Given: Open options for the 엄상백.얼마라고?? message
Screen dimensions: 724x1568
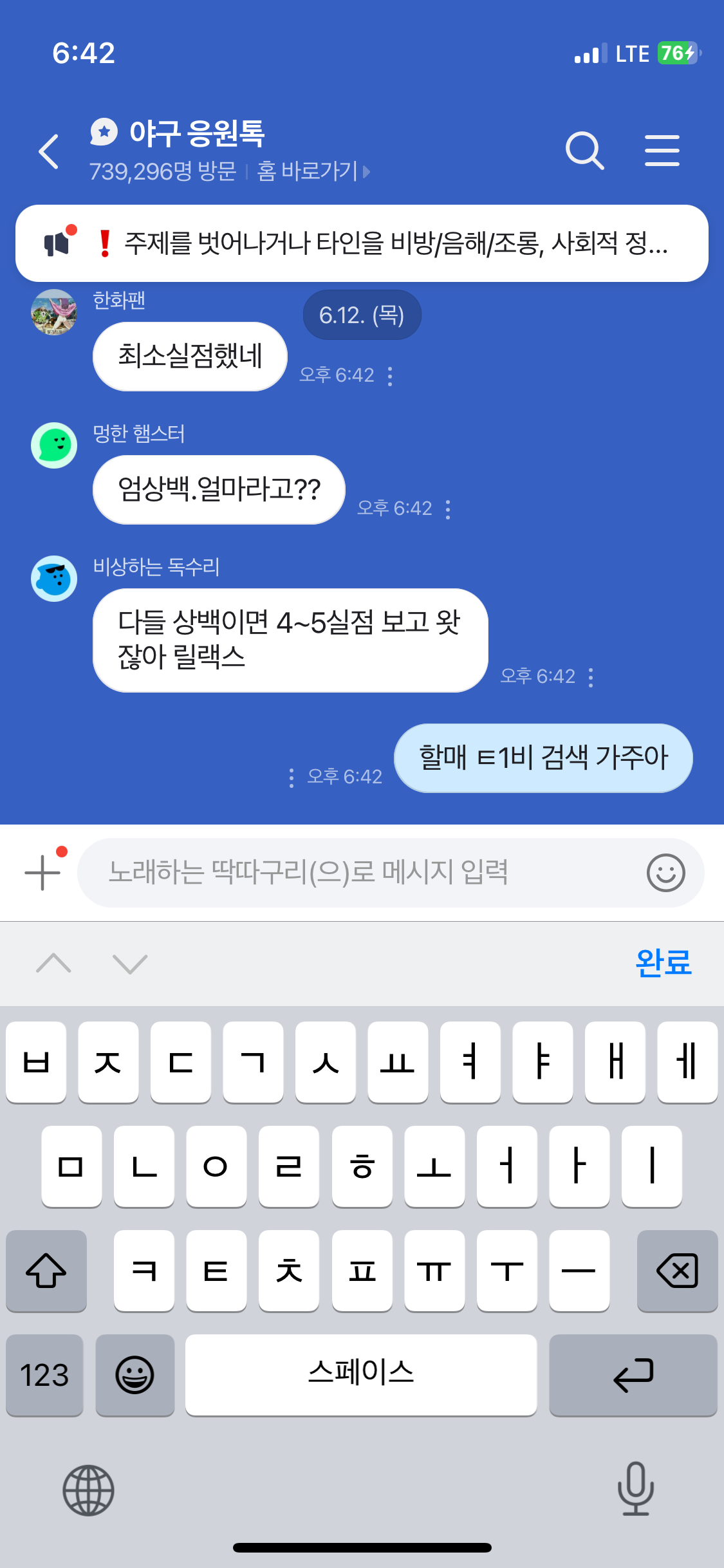Looking at the screenshot, I should (448, 509).
